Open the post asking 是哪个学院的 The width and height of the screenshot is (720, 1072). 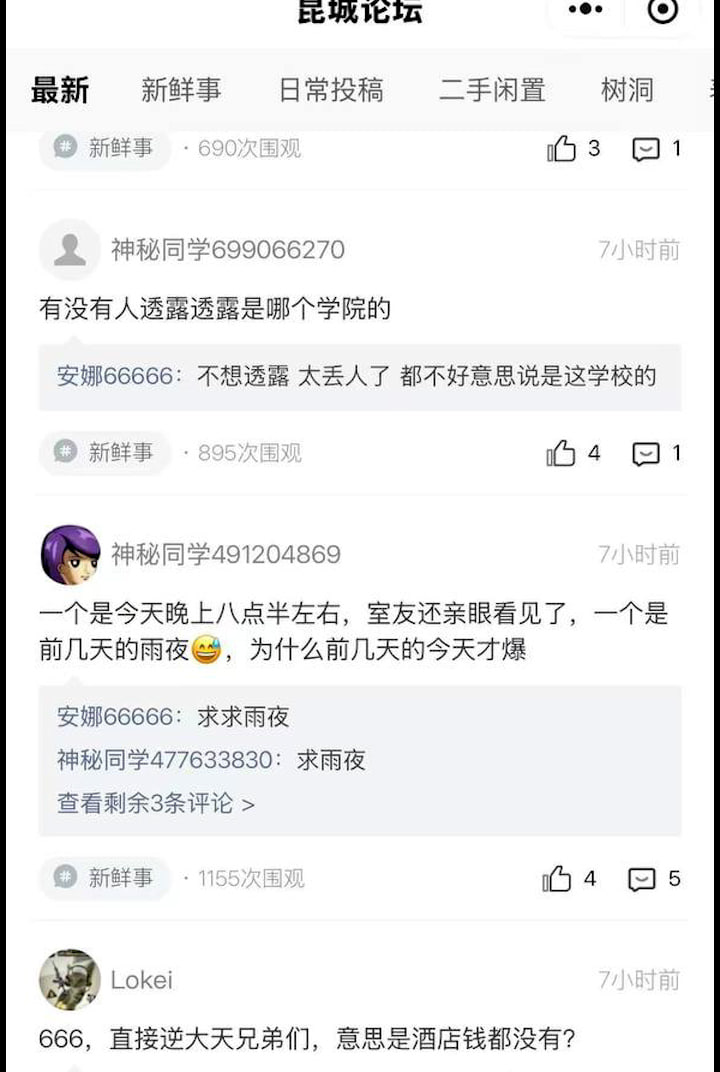coord(215,309)
